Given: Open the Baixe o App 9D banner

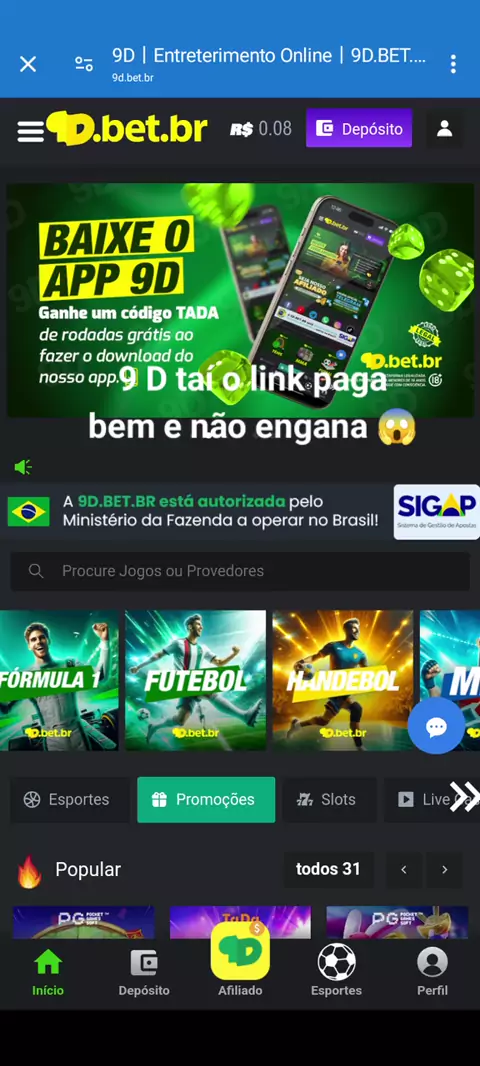Looking at the screenshot, I should (240, 300).
